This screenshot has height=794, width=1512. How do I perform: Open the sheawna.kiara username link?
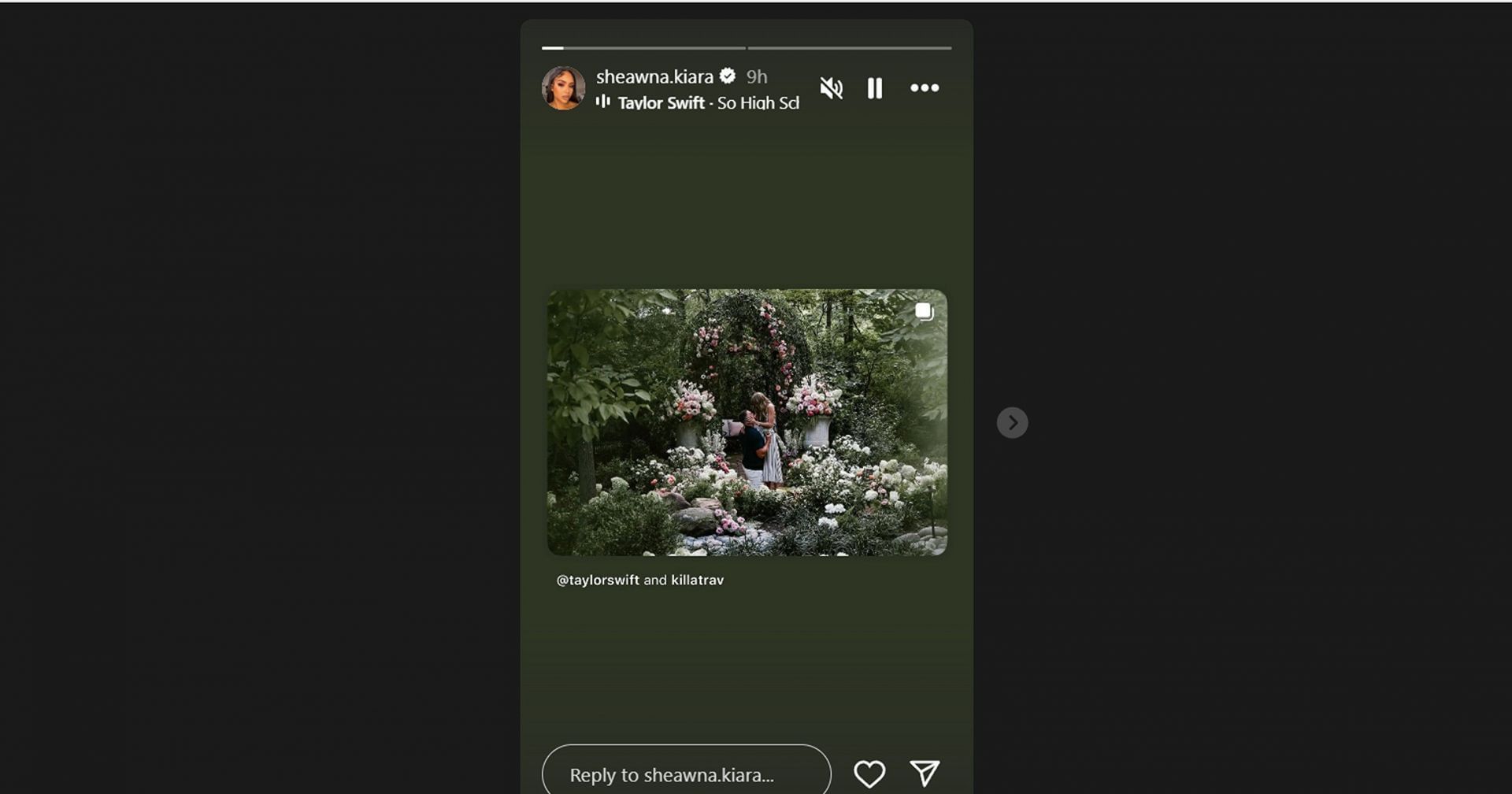[654, 76]
